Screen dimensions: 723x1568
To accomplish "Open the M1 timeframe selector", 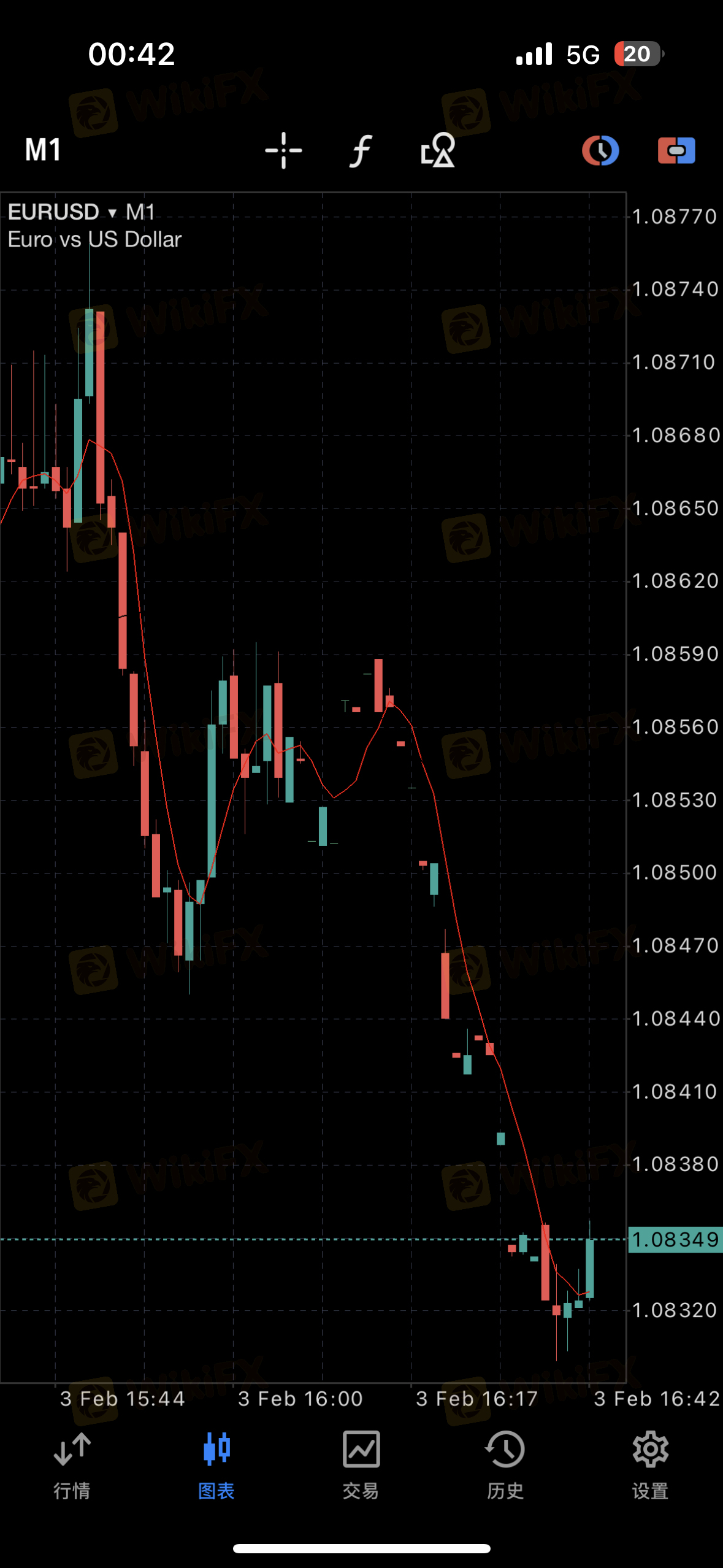I will point(43,150).
